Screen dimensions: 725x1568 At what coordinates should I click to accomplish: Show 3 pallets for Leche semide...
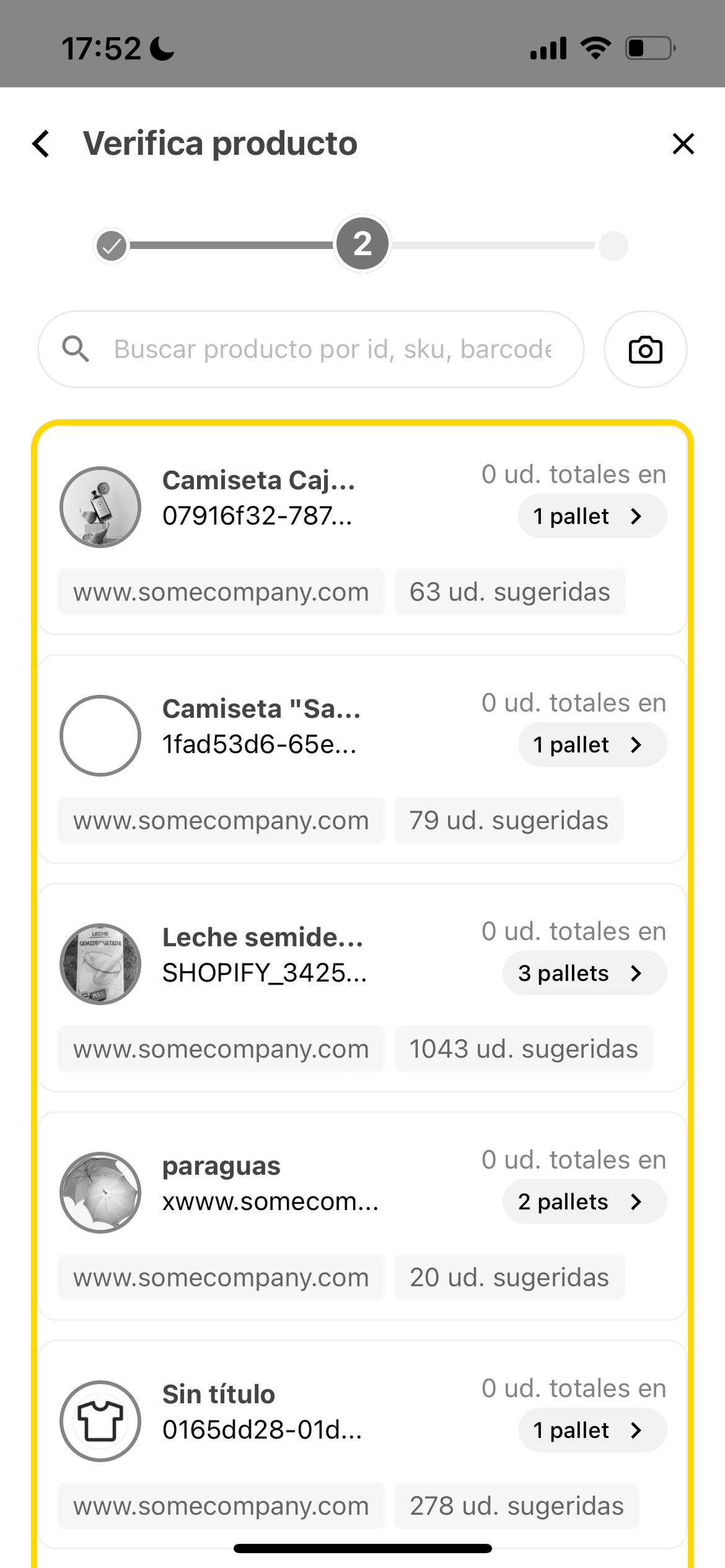[x=584, y=973]
